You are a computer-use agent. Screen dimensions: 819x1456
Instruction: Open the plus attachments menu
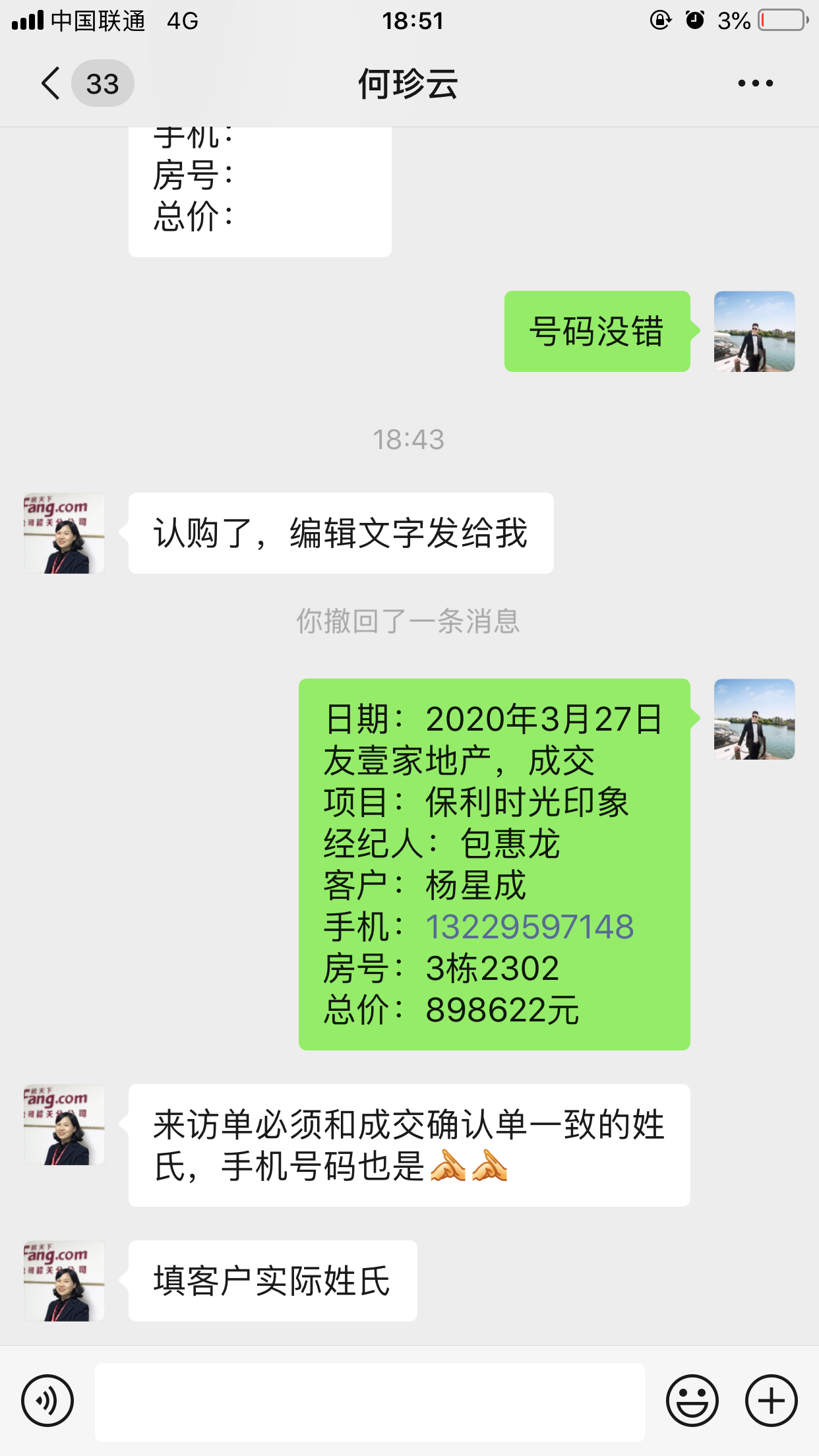[x=771, y=1401]
